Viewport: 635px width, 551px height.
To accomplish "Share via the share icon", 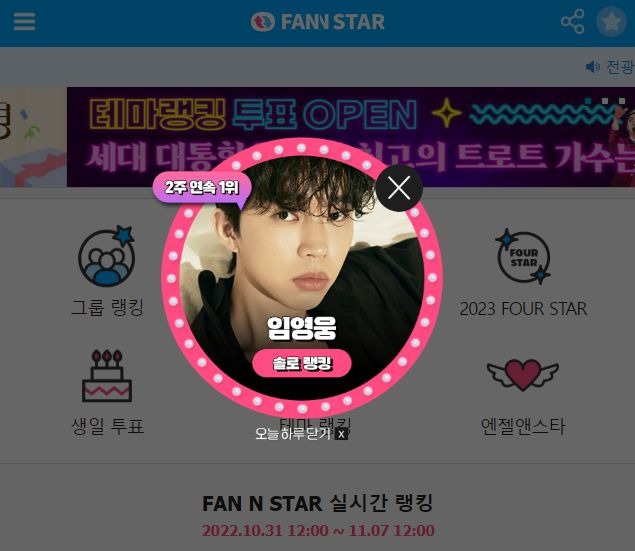I will pyautogui.click(x=572, y=22).
